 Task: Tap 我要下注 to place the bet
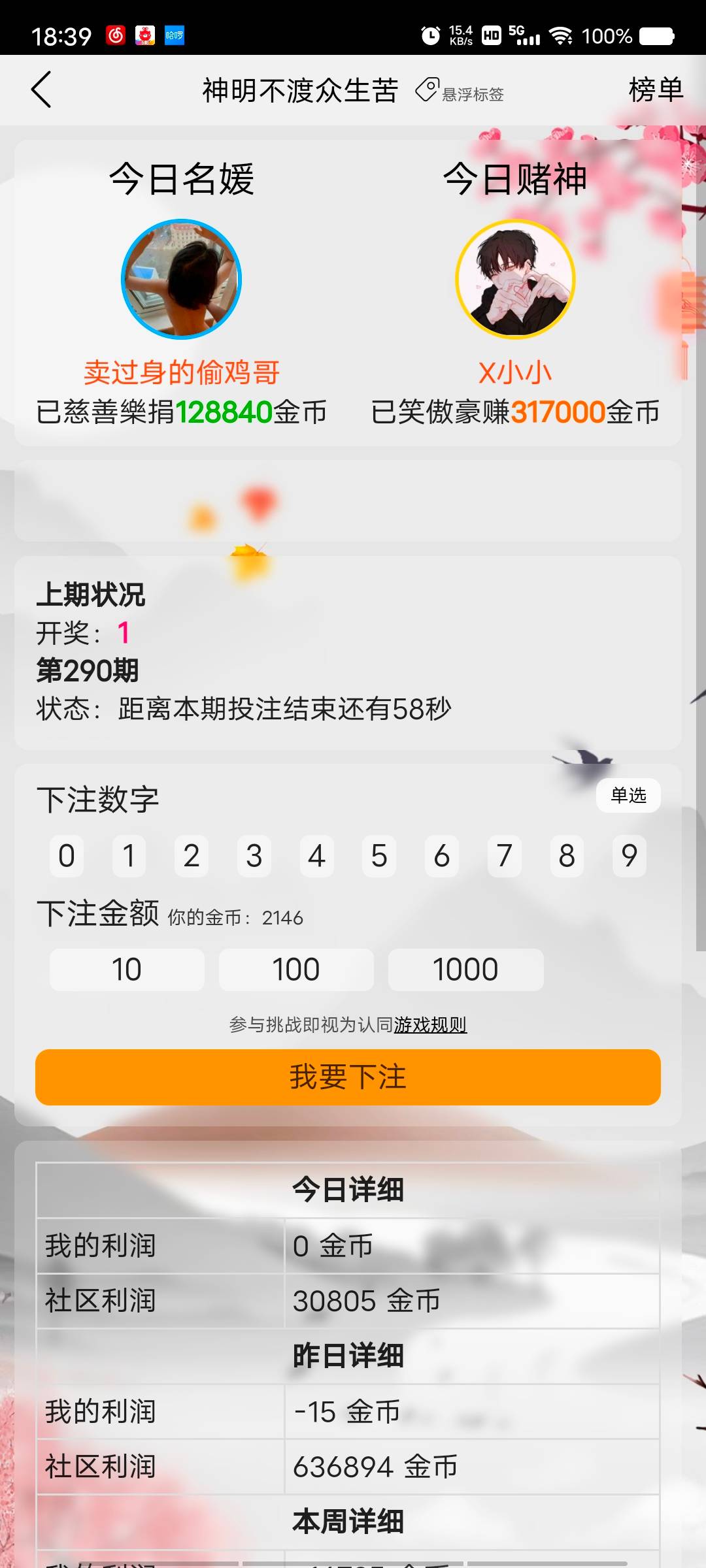(348, 1077)
